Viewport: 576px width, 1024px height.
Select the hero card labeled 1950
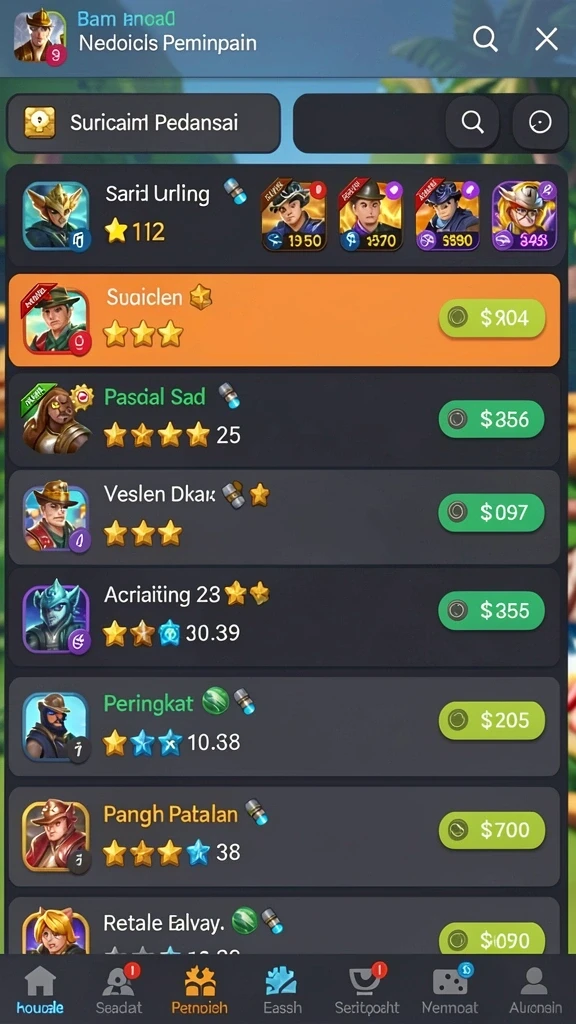[x=294, y=216]
